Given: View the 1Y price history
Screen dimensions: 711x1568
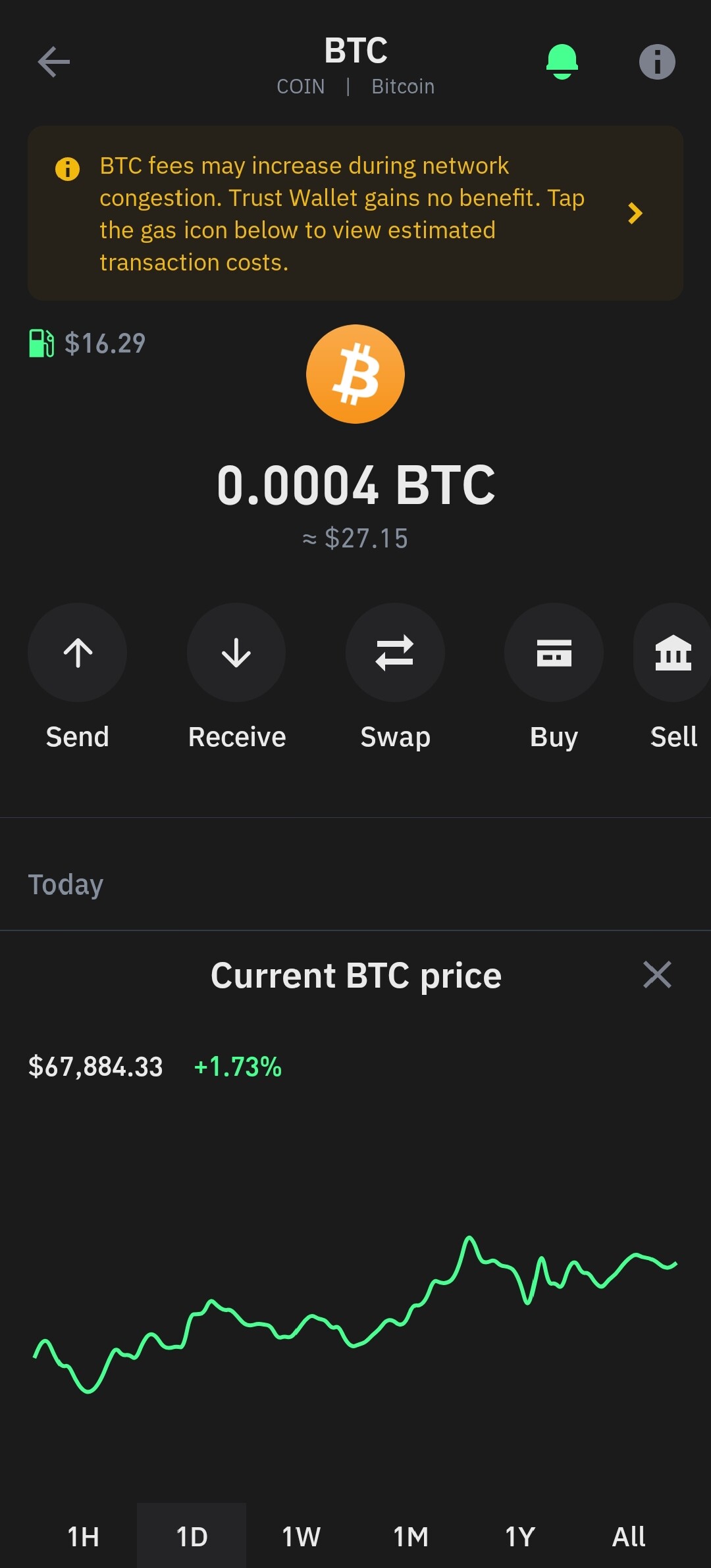Looking at the screenshot, I should (x=519, y=1536).
